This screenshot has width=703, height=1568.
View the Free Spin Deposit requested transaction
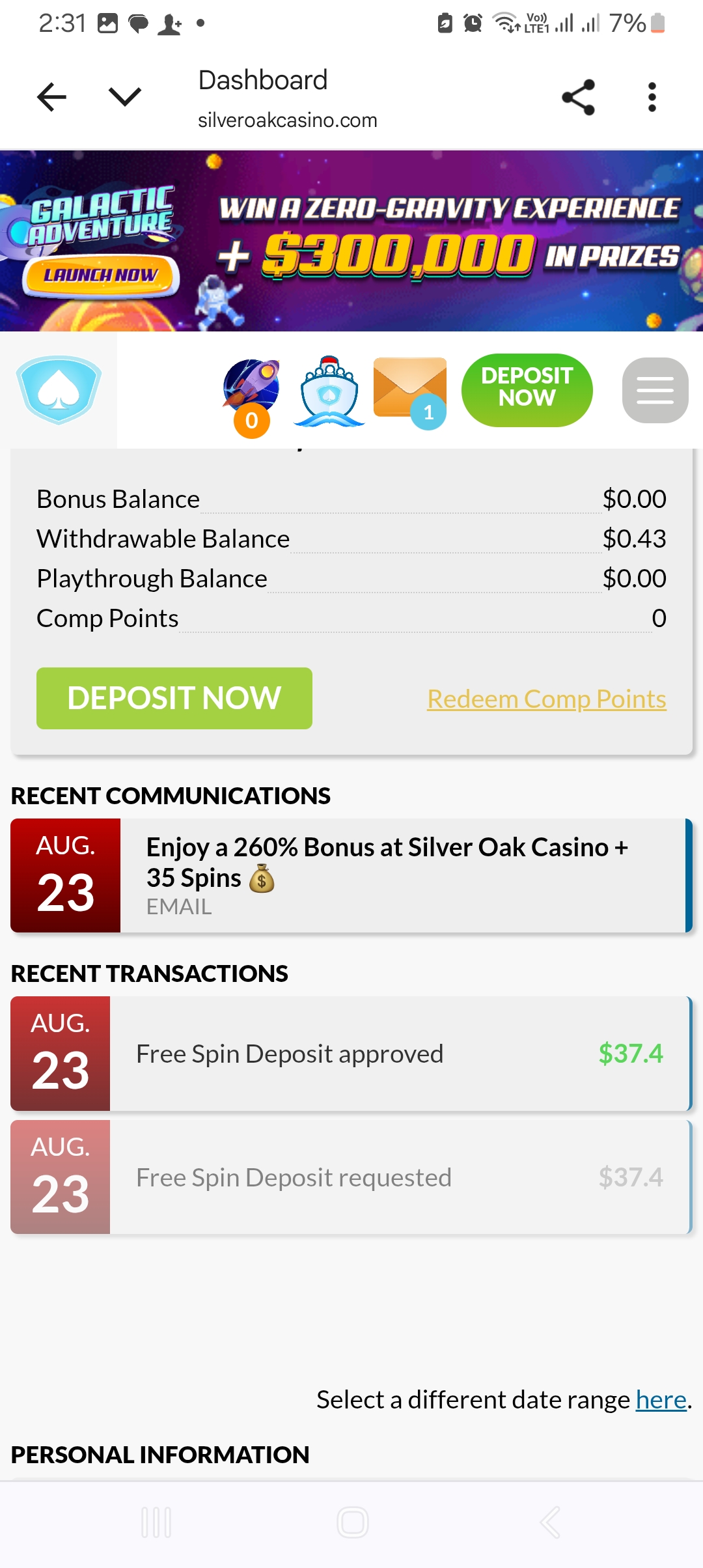pyautogui.click(x=351, y=1177)
